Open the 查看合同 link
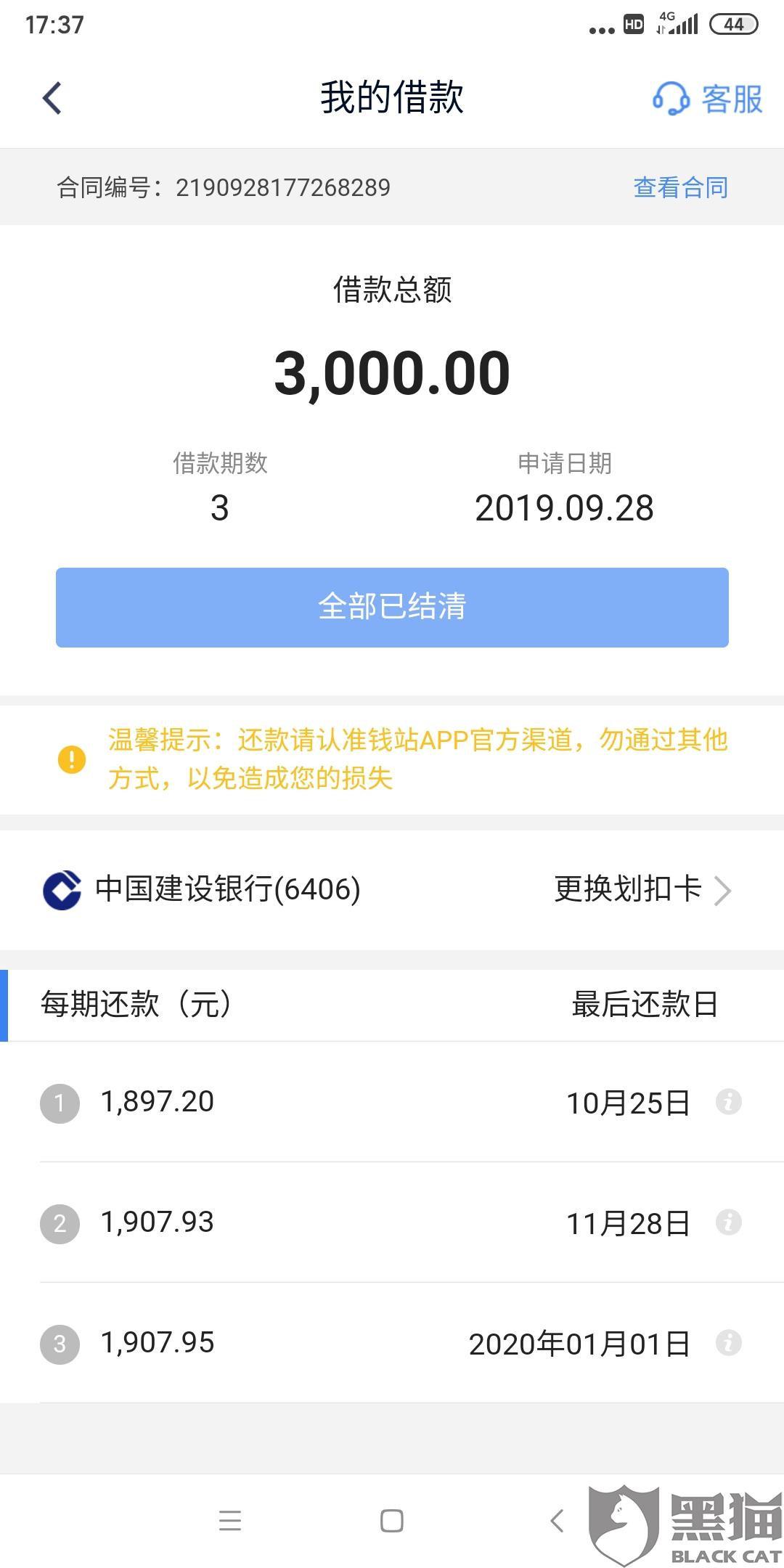Image resolution: width=784 pixels, height=1568 pixels. 681,187
